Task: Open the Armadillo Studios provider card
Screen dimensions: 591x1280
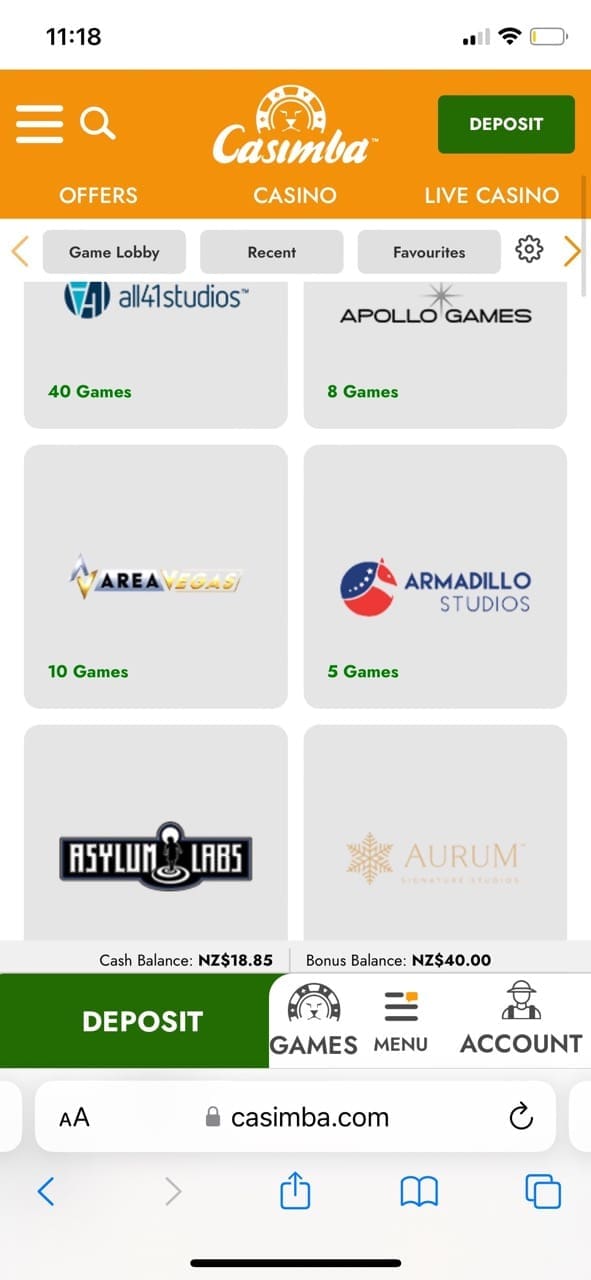Action: 435,577
